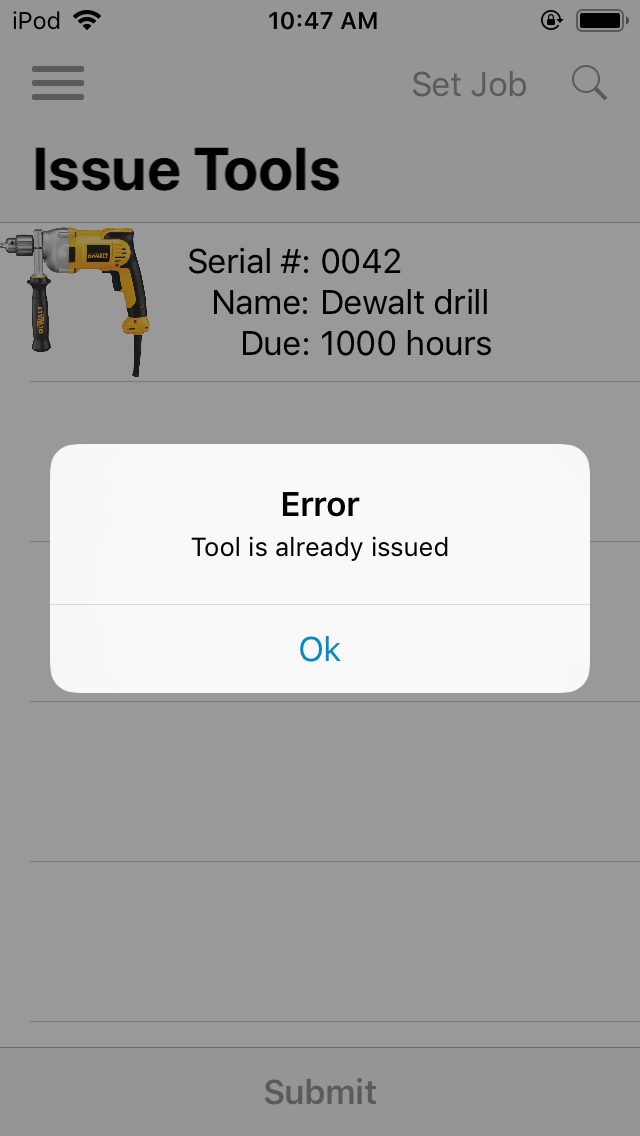The image size is (640, 1136).
Task: Open the search magnifier
Action: (x=589, y=84)
